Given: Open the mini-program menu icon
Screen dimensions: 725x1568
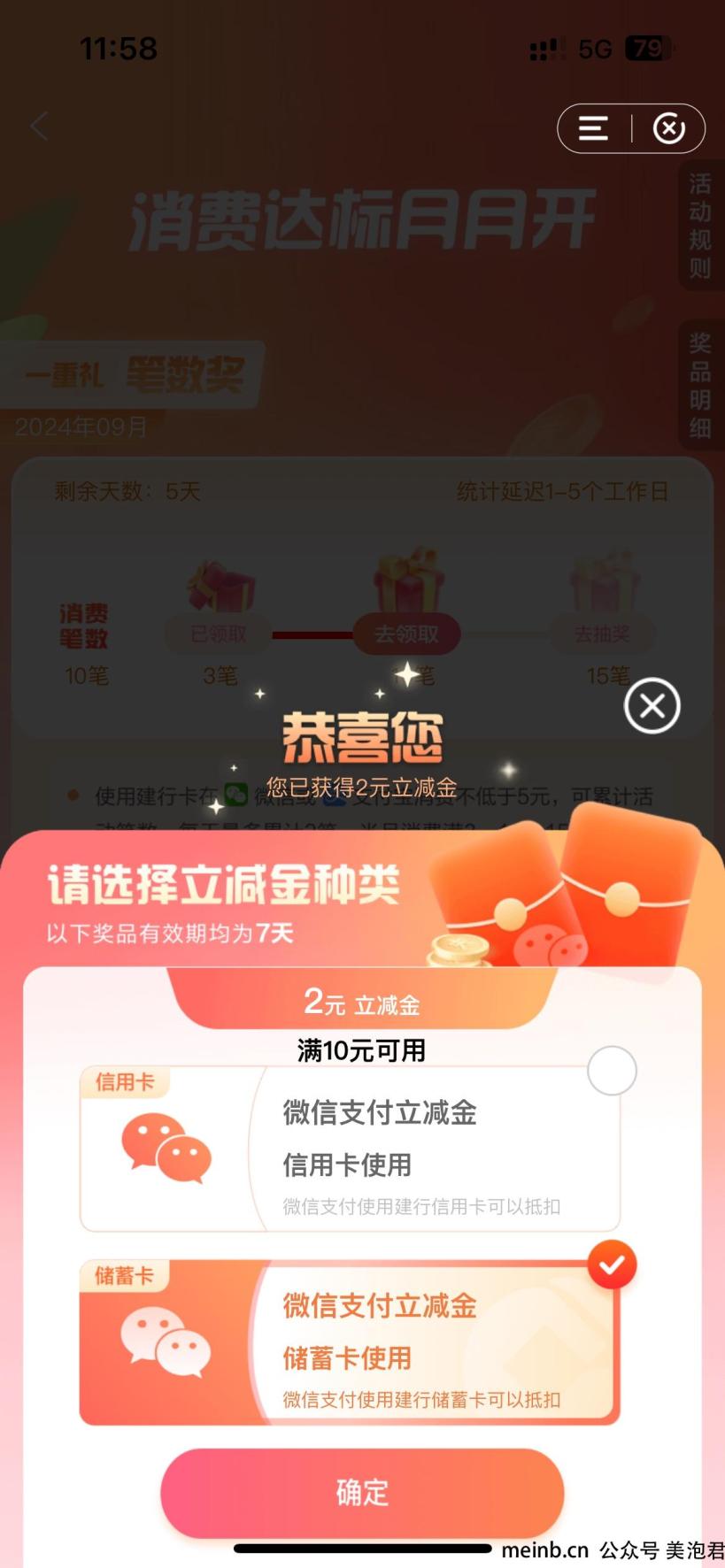Looking at the screenshot, I should point(593,129).
